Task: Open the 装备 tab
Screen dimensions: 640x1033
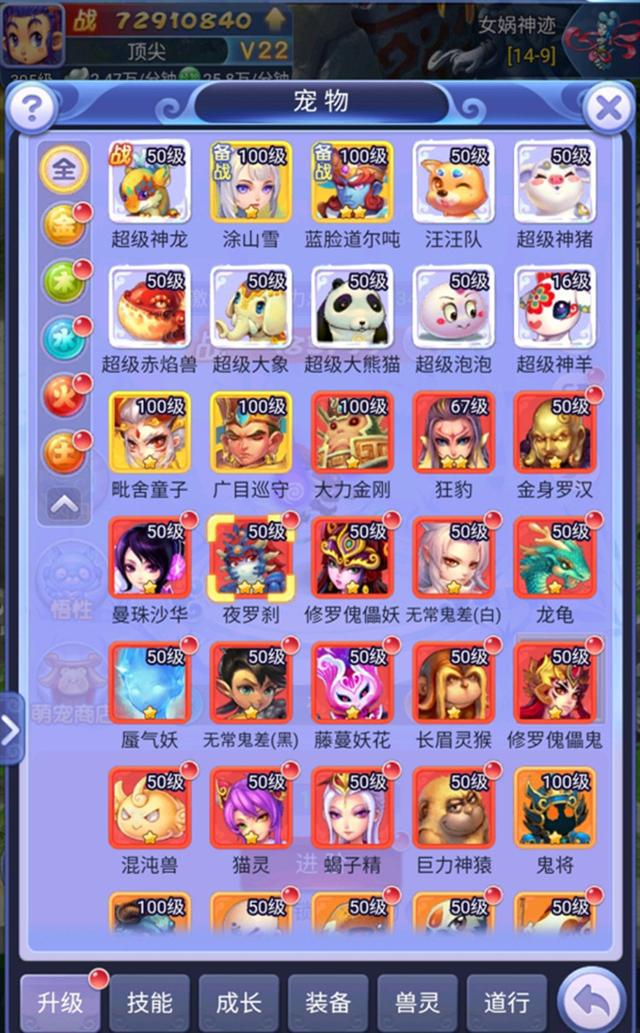Action: pos(328,1002)
